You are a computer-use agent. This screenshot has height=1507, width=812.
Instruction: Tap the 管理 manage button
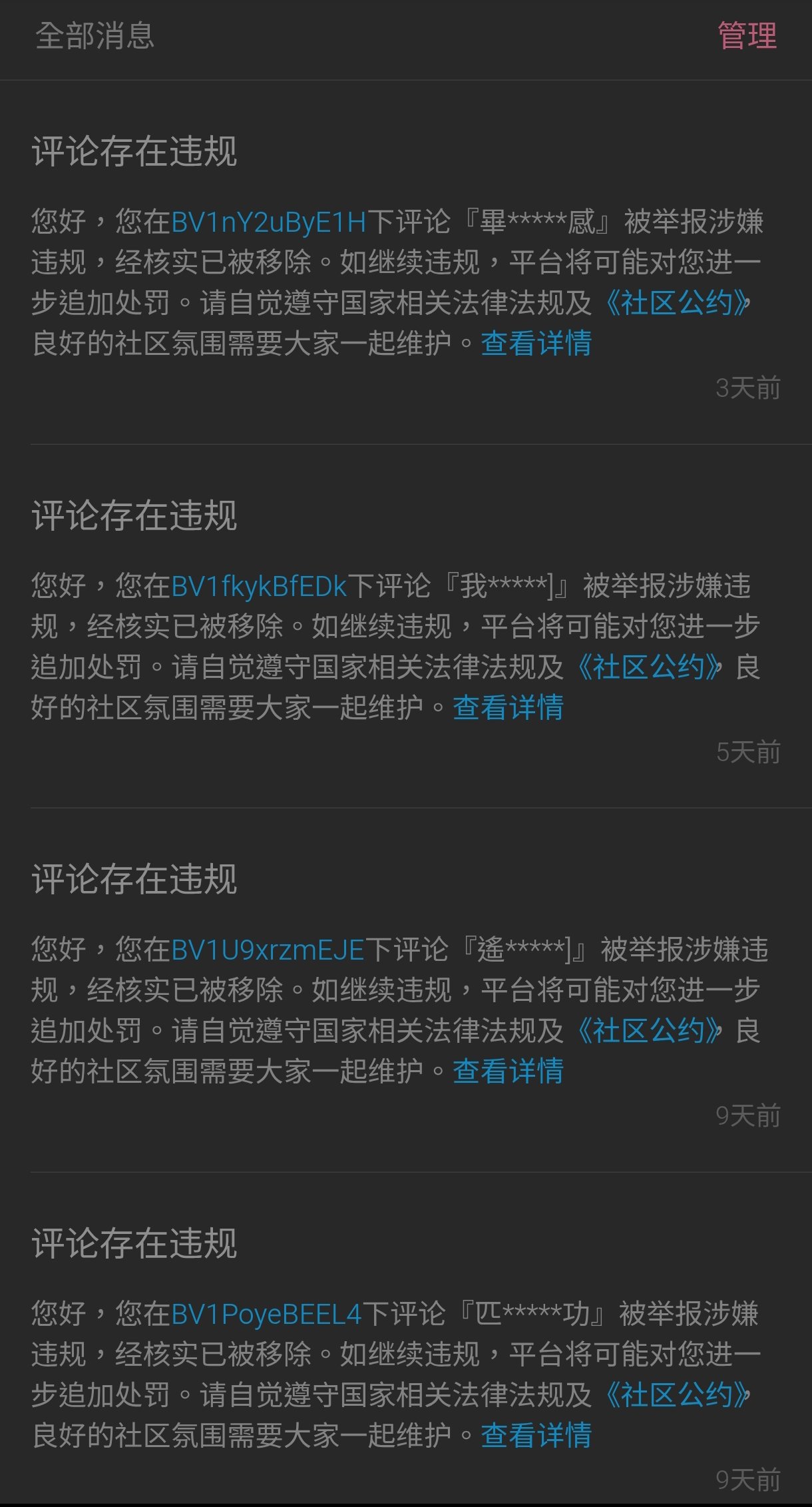click(x=747, y=35)
